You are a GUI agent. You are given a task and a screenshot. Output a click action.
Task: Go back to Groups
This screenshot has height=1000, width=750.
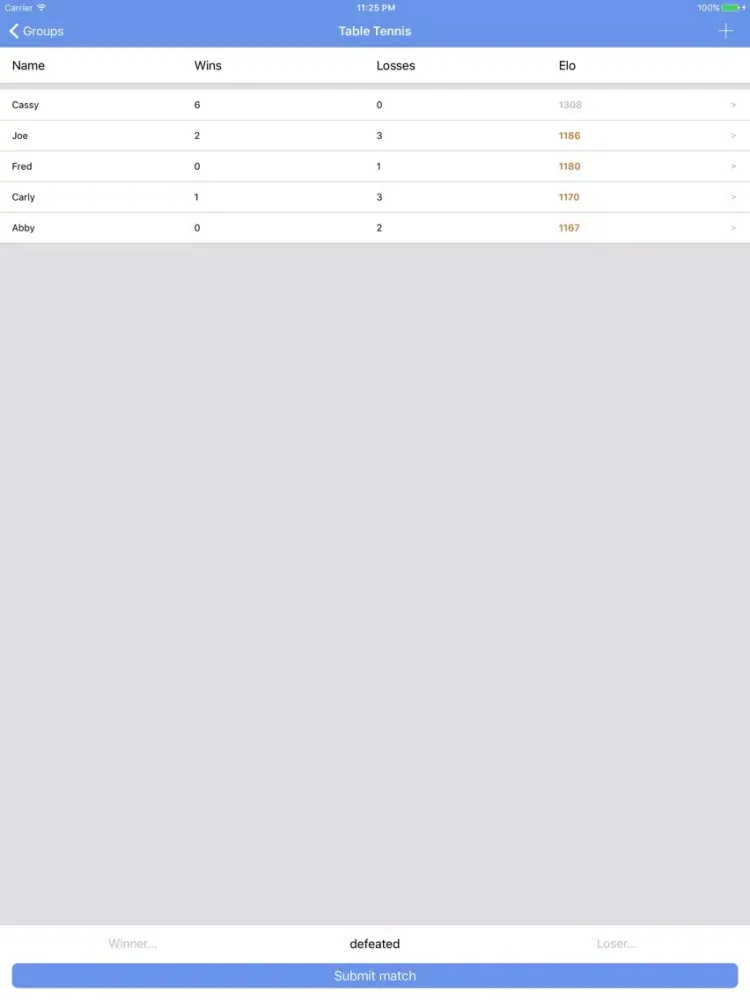coord(36,31)
